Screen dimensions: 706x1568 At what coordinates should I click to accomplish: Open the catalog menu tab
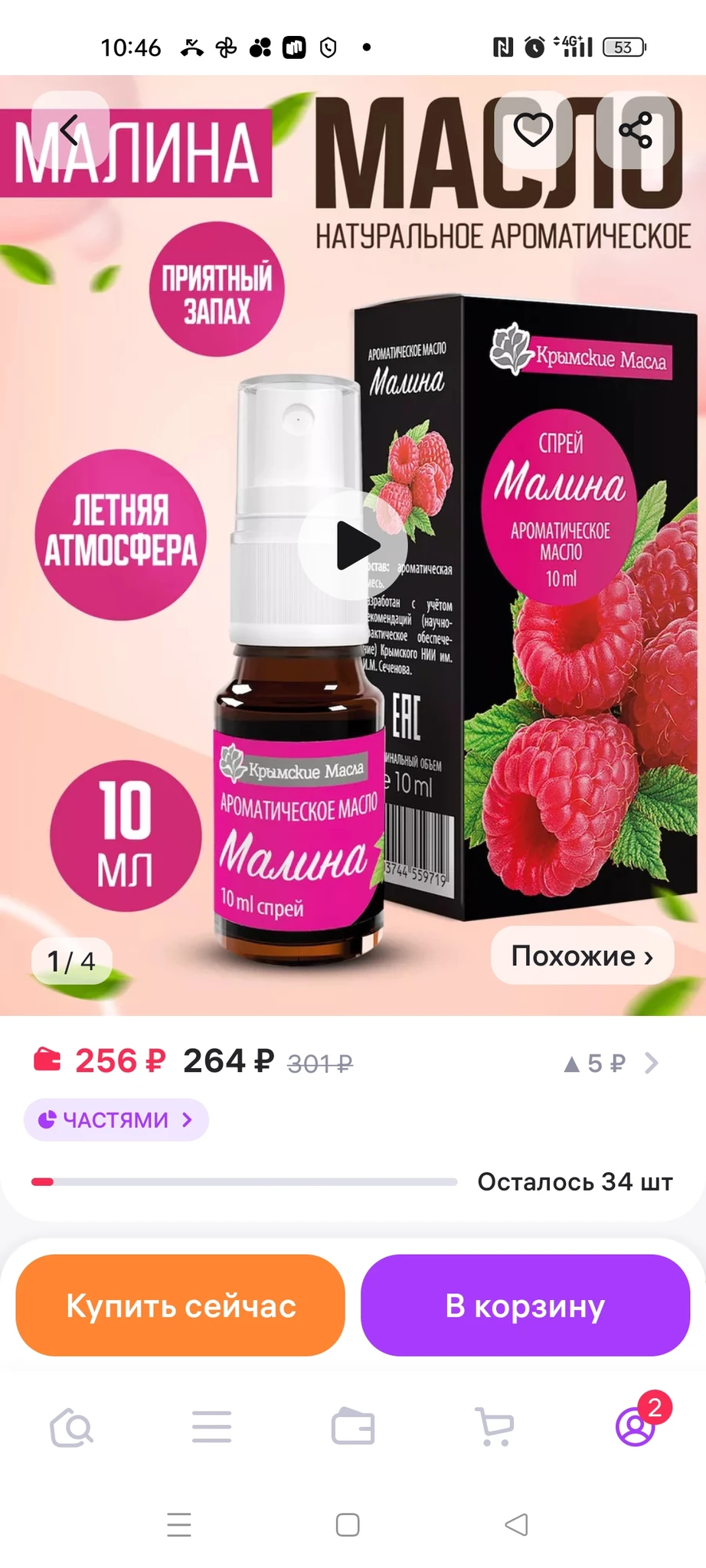(x=212, y=1427)
